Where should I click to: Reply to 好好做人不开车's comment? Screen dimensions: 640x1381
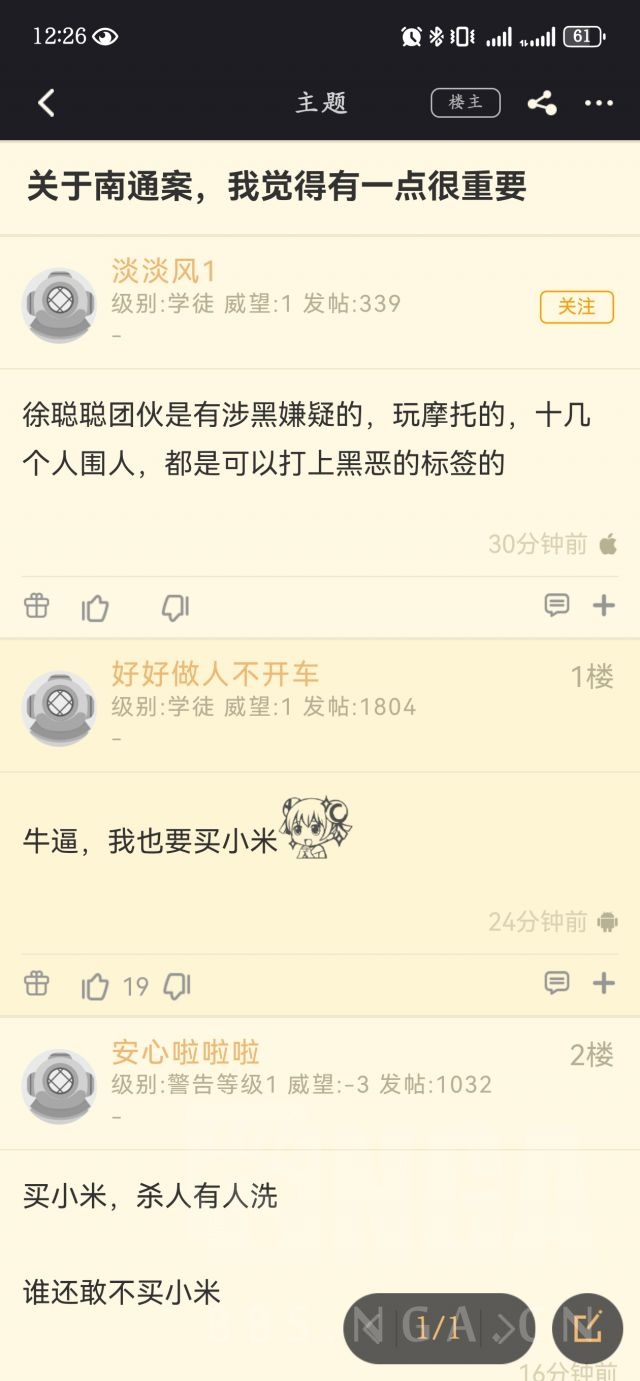pos(557,983)
